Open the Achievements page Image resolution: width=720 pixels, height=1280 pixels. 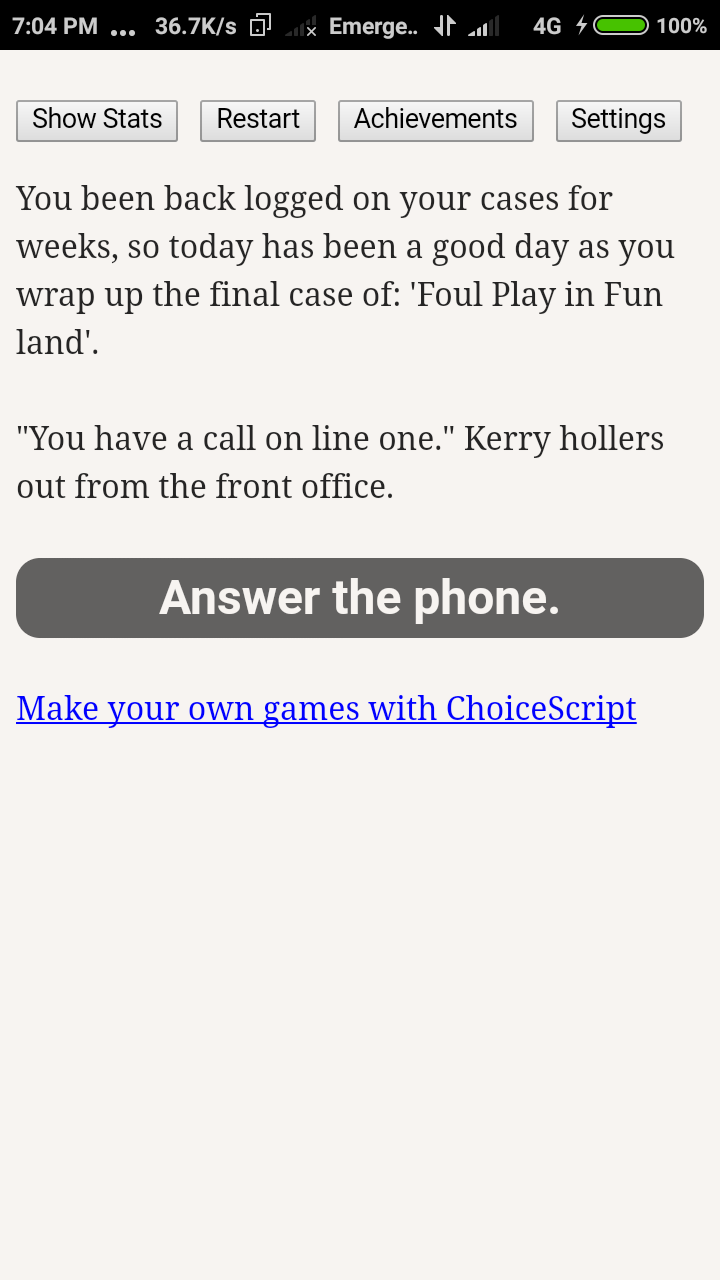tap(435, 120)
